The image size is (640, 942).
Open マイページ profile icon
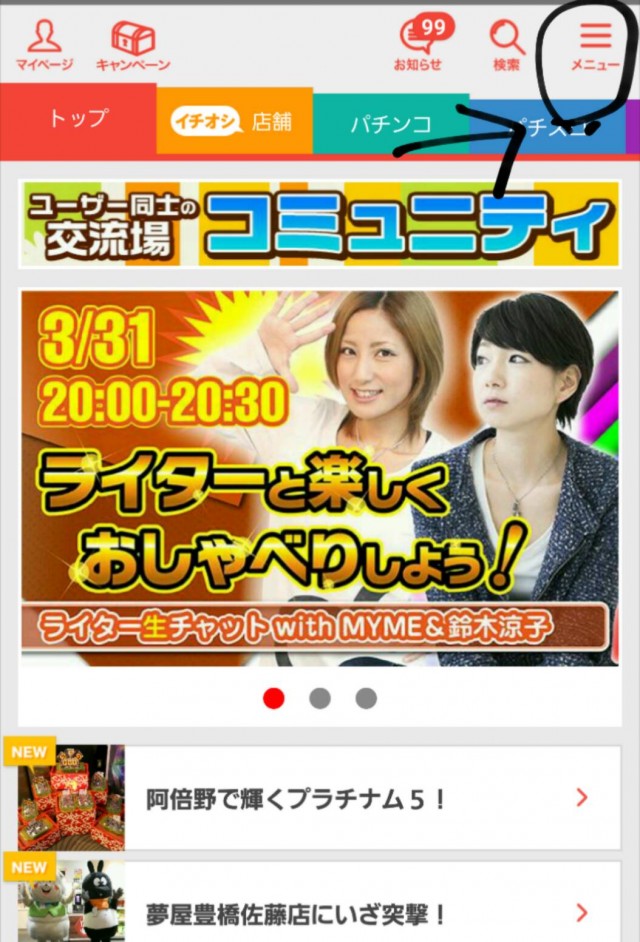click(x=44, y=45)
